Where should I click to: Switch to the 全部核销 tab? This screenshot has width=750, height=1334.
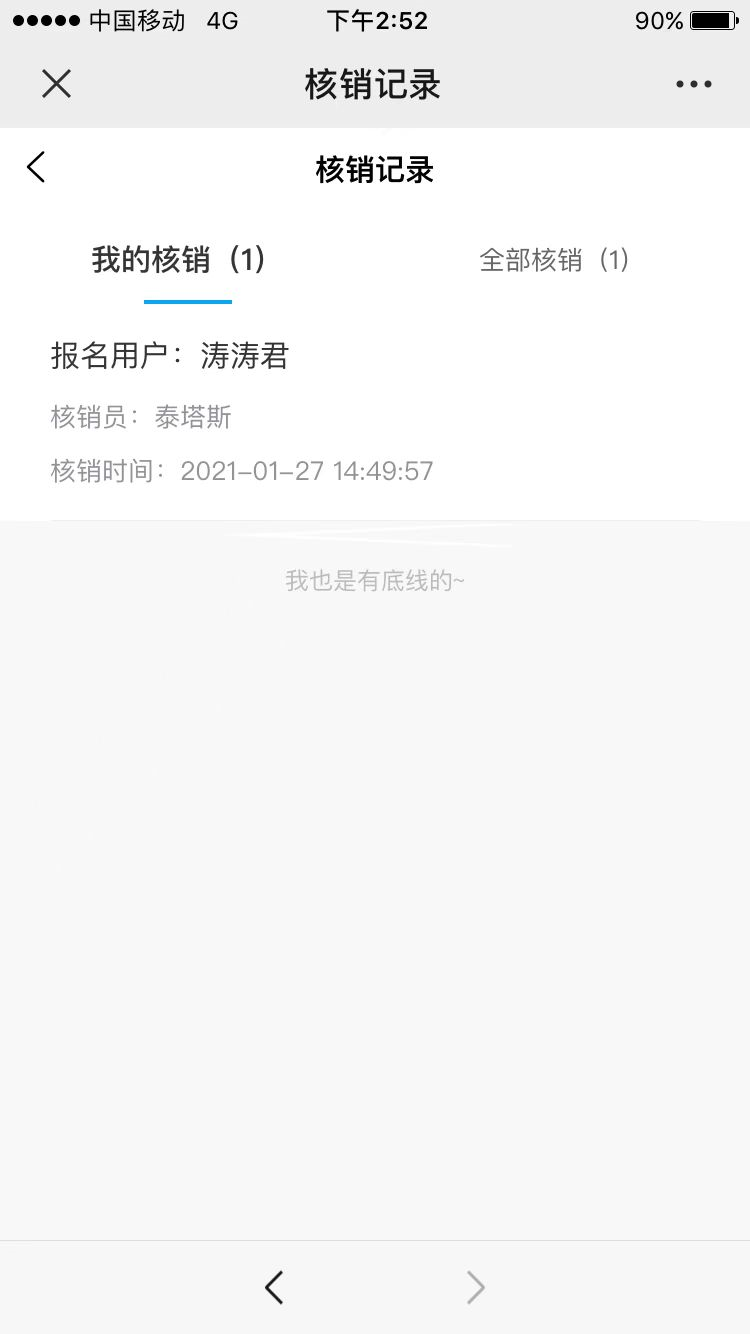point(555,260)
